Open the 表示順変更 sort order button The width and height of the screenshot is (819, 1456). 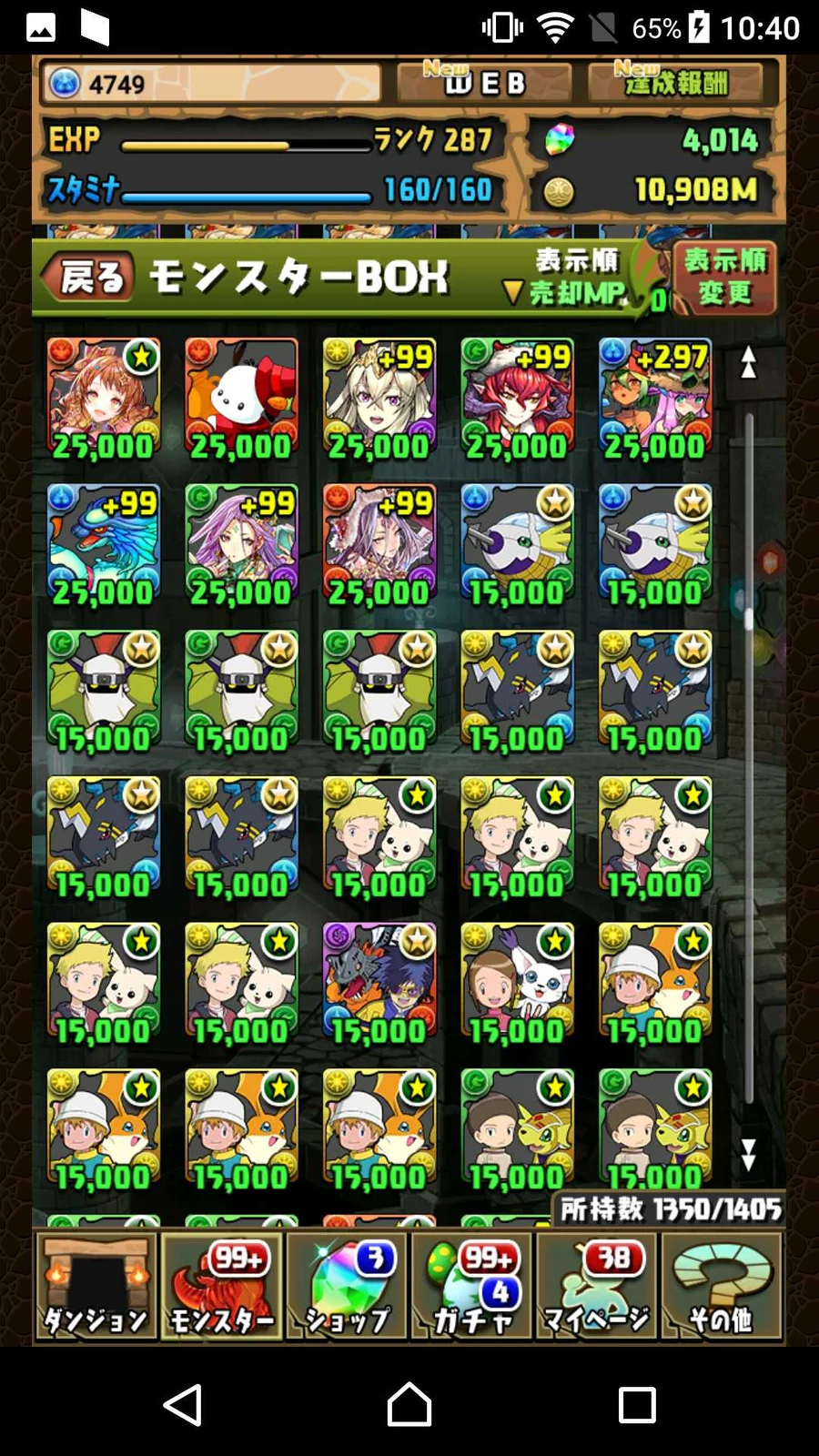pos(724,277)
